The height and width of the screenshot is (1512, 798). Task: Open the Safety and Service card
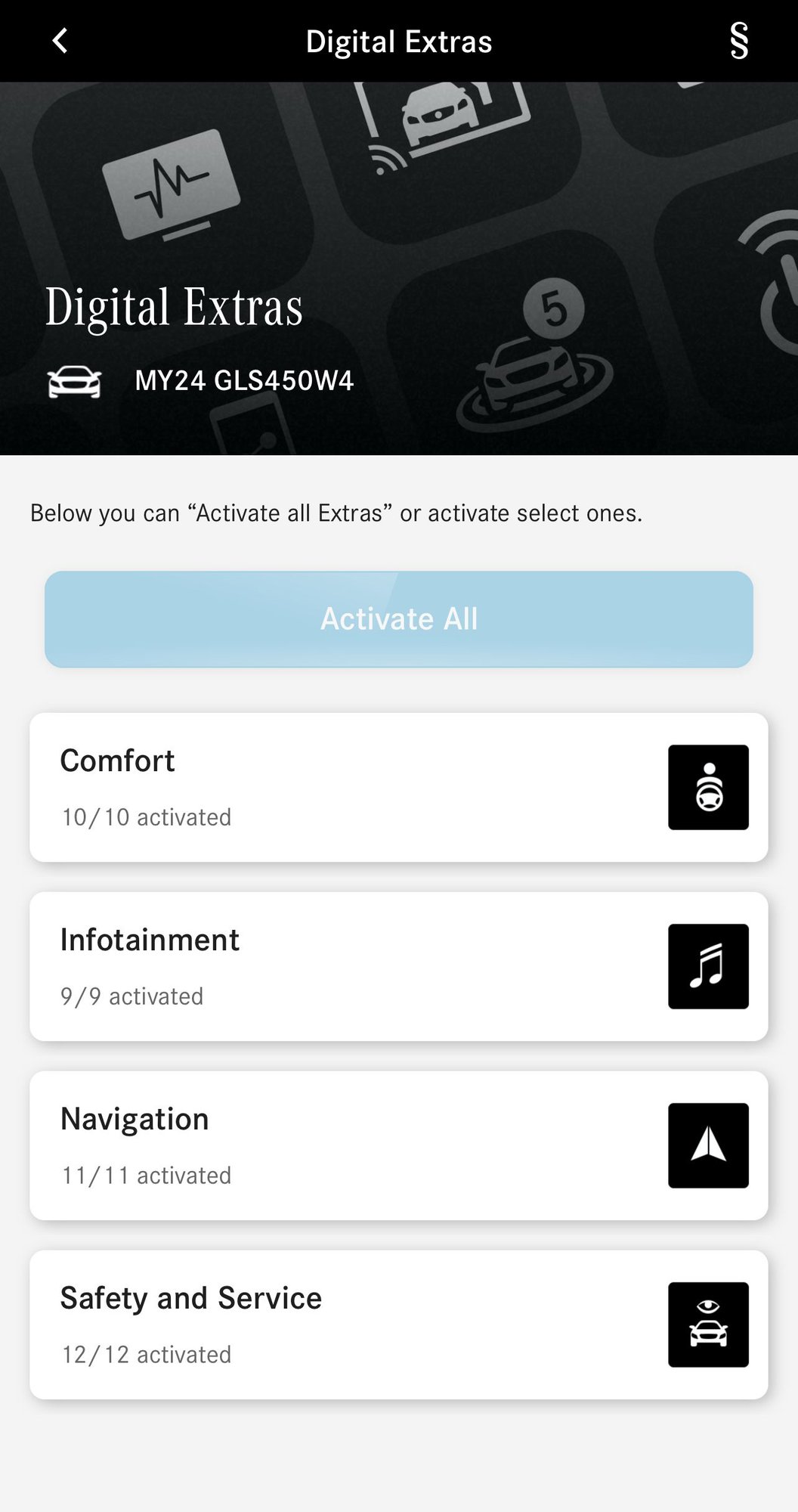[399, 1325]
